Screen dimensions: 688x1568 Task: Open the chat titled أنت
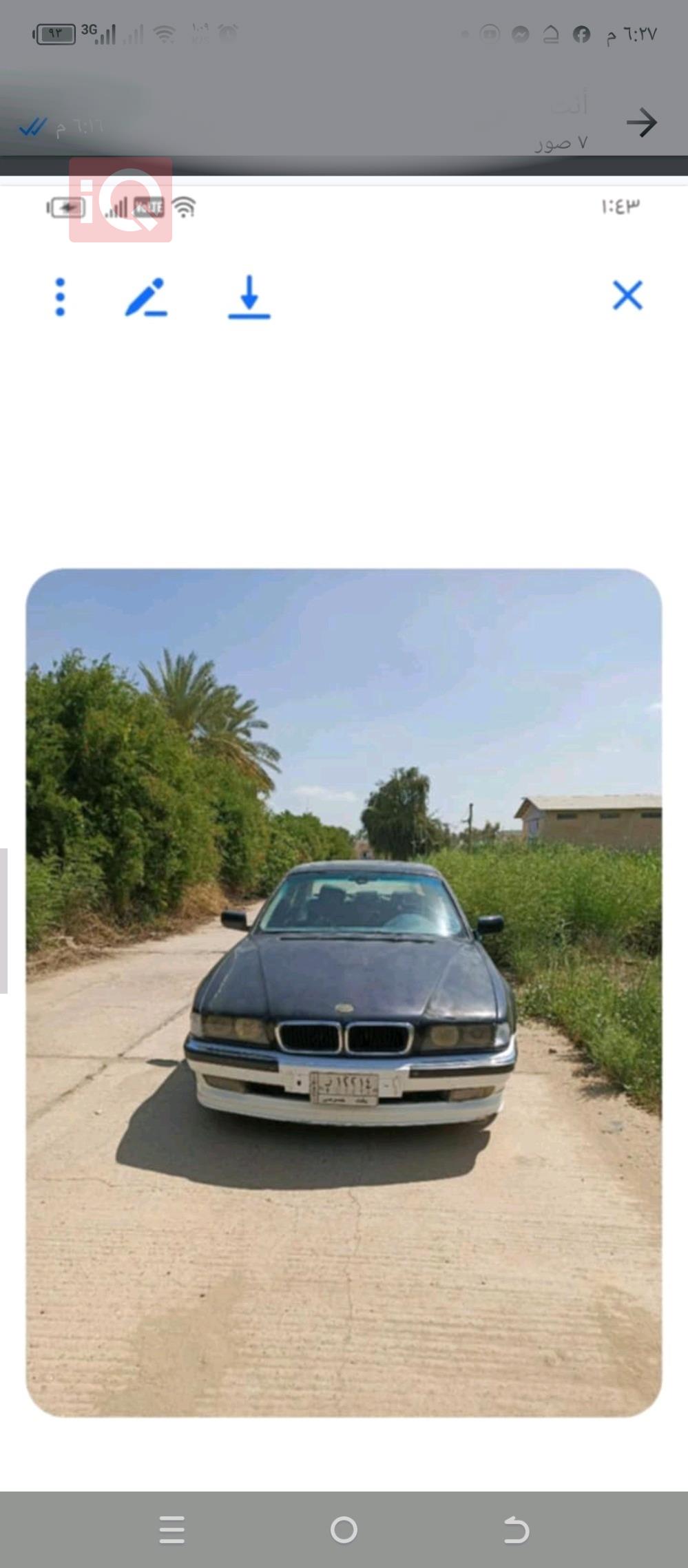pyautogui.click(x=574, y=105)
